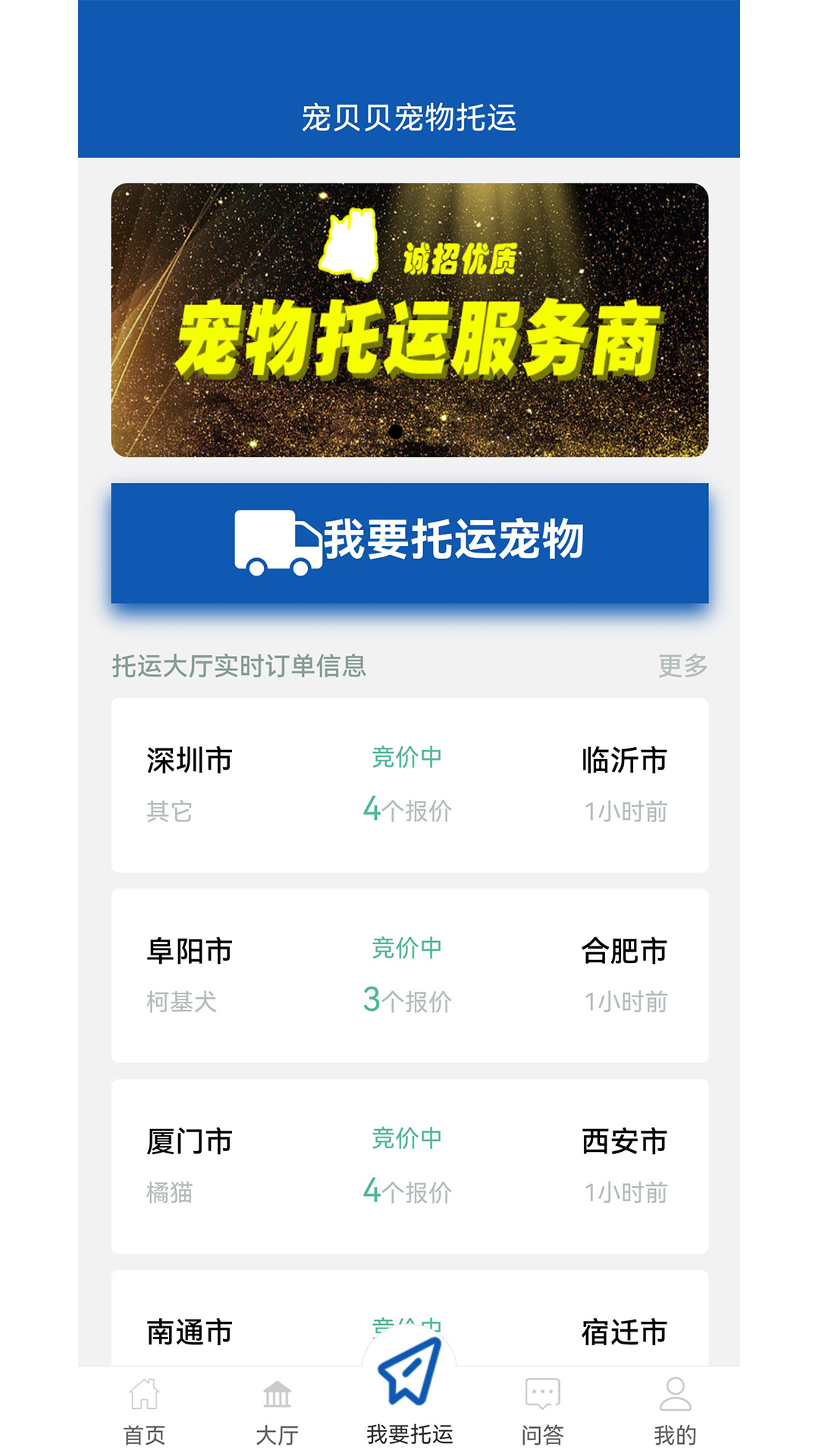Open the 深圳市 to 临沂市 order card

click(409, 785)
